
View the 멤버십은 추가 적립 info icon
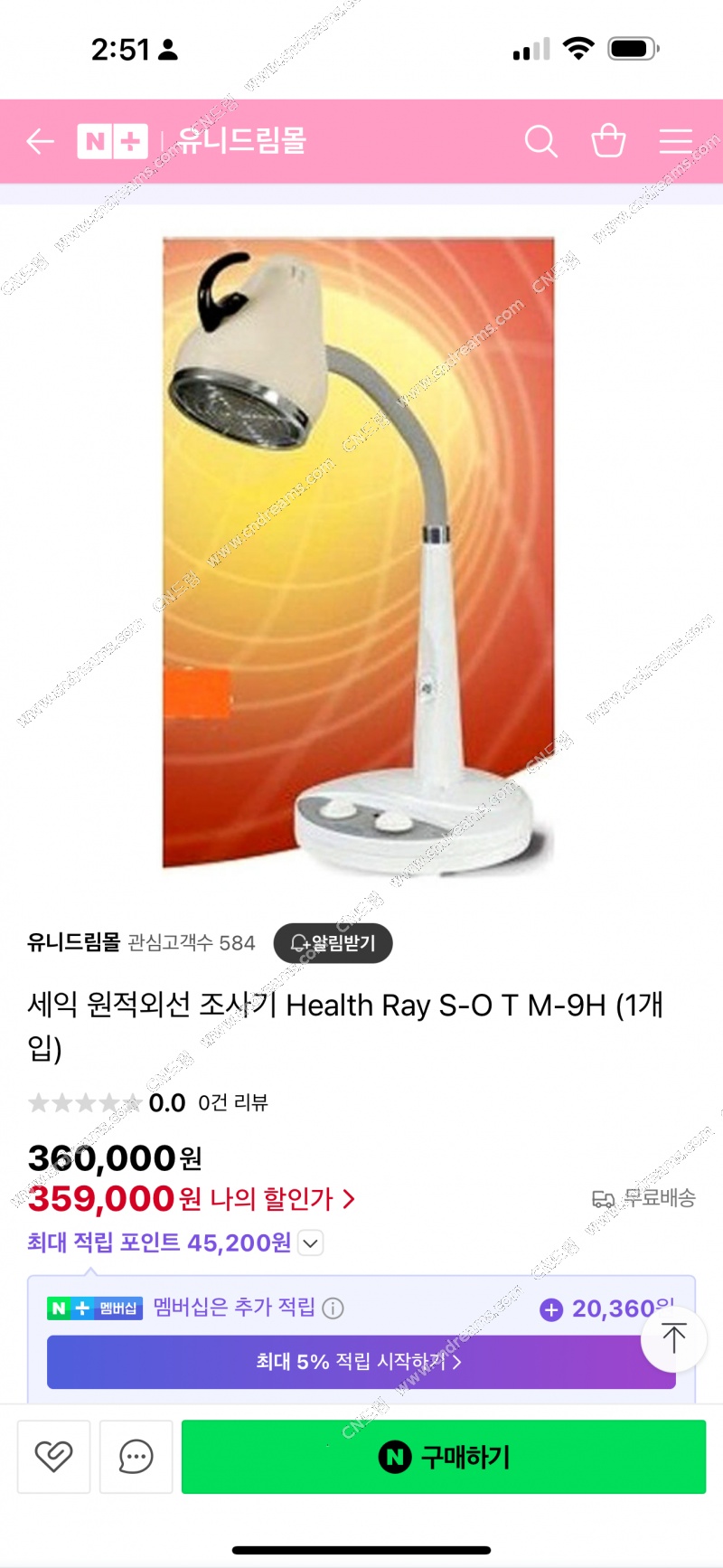pos(333,1308)
